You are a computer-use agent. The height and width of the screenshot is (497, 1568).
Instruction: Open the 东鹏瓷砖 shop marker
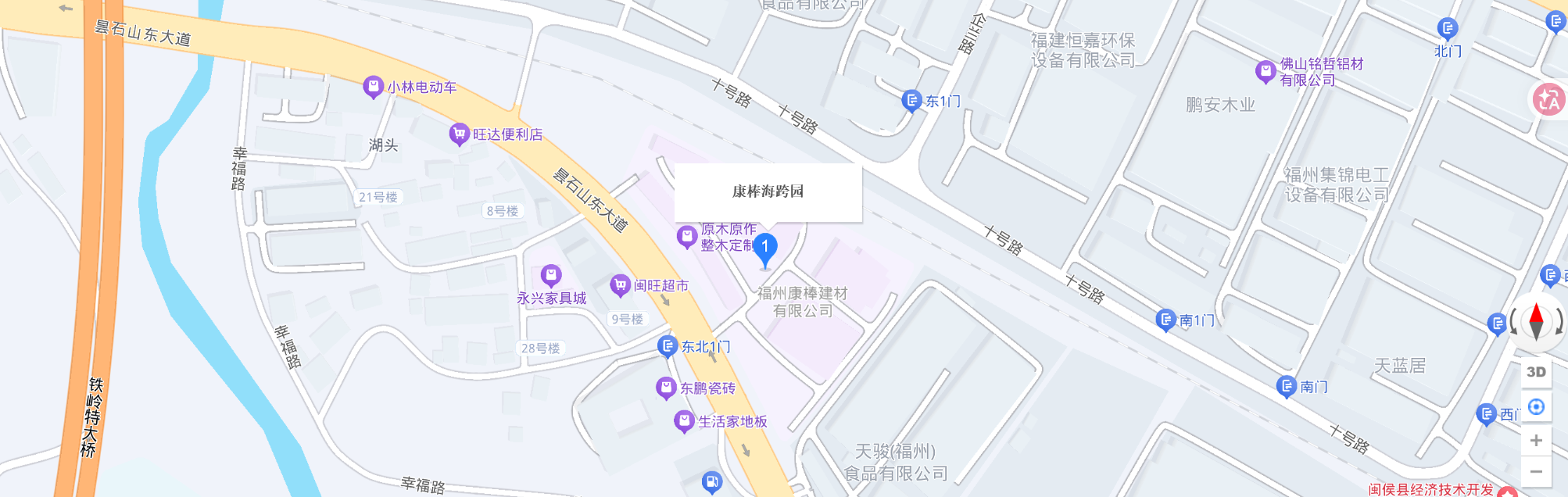(x=666, y=387)
